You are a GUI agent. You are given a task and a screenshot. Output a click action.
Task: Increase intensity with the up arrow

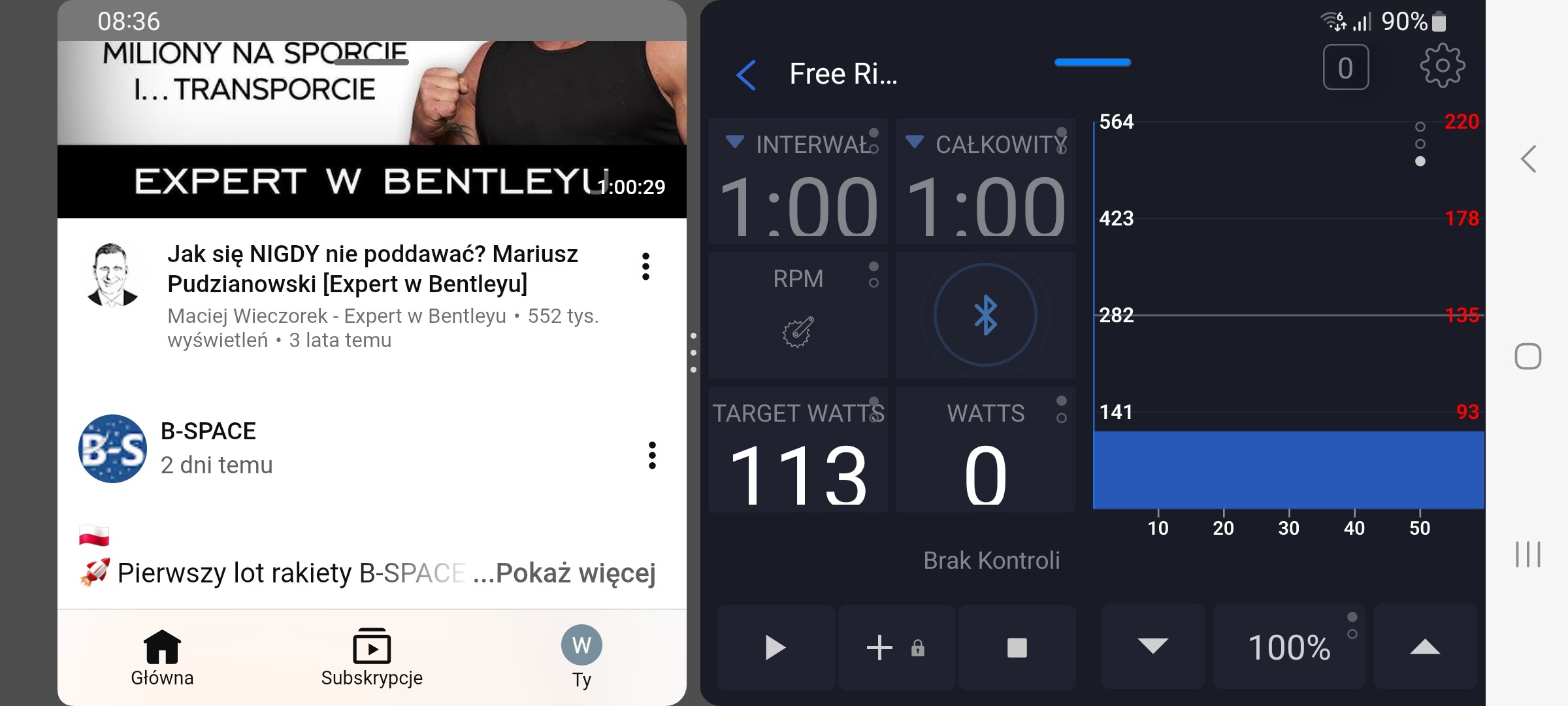coord(1425,647)
